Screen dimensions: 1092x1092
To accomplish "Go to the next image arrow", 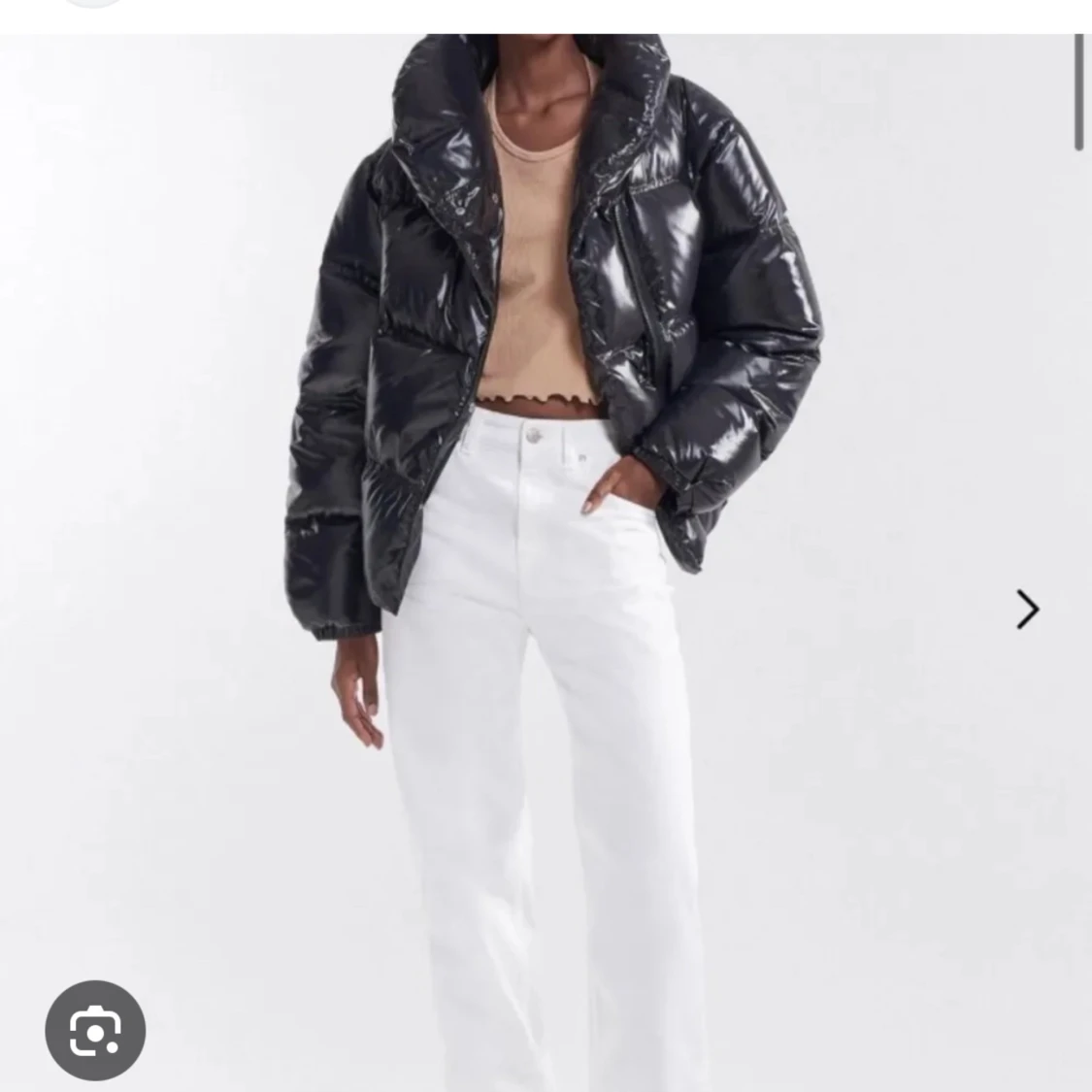I will click(x=1027, y=610).
